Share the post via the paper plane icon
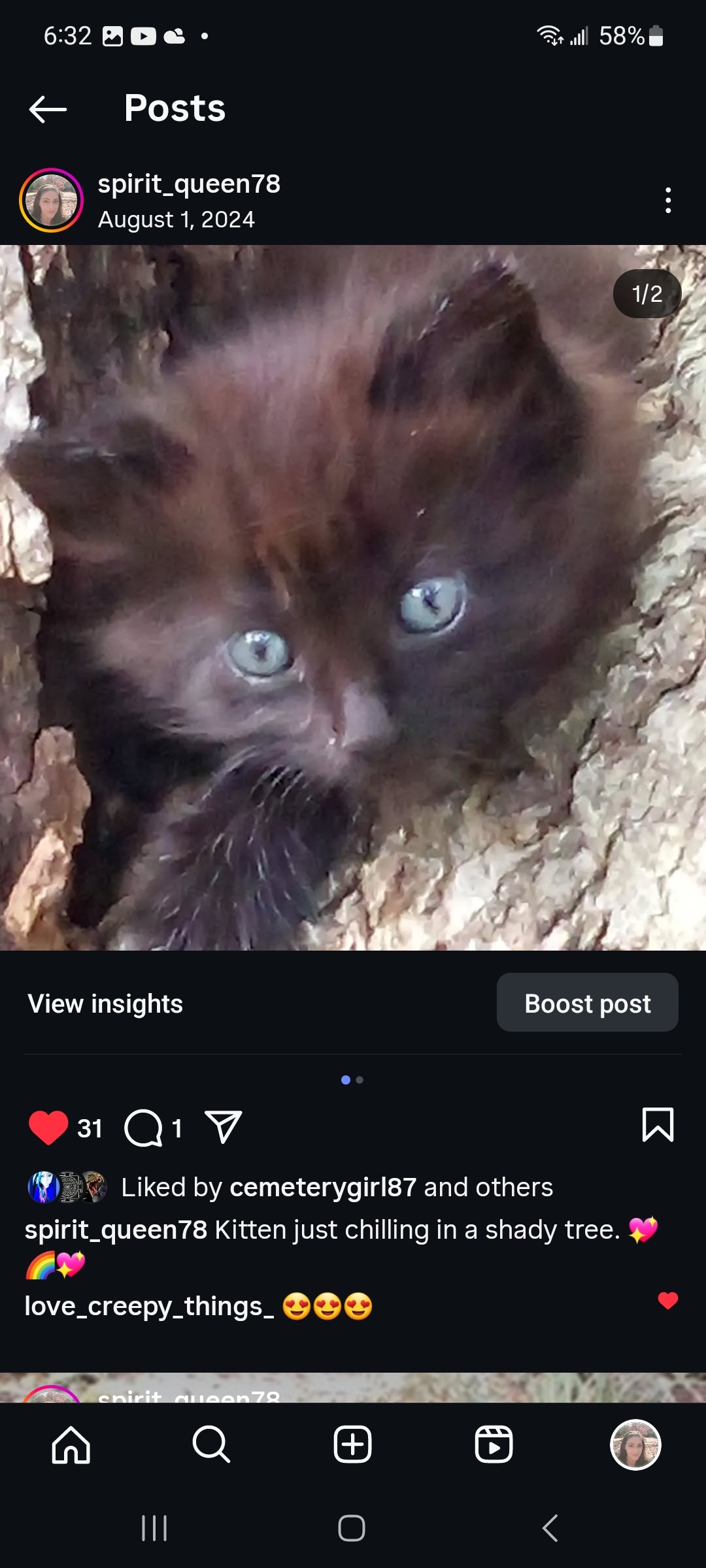This screenshot has height=1568, width=706. (224, 1127)
